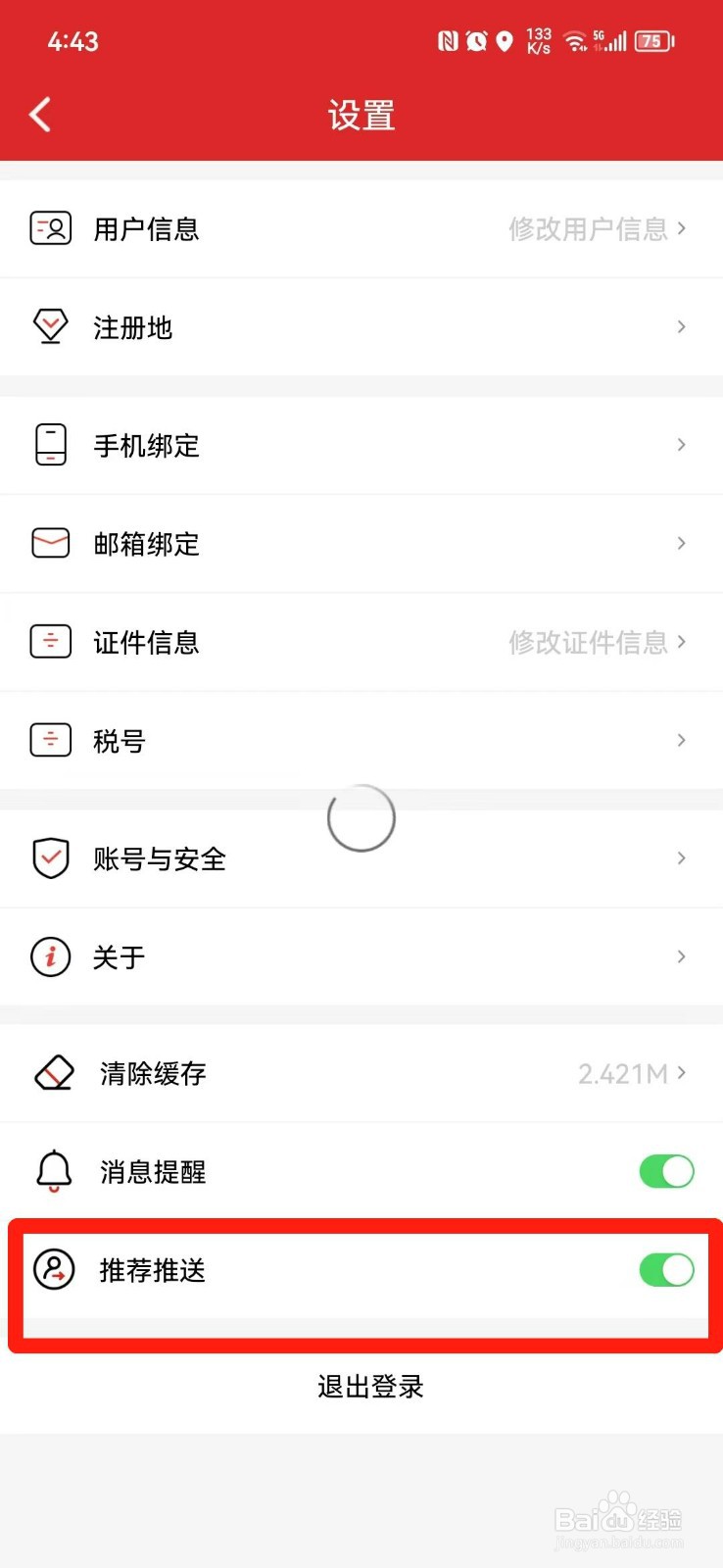
Task: Tap the 注册地 location pin icon
Action: click(x=51, y=326)
